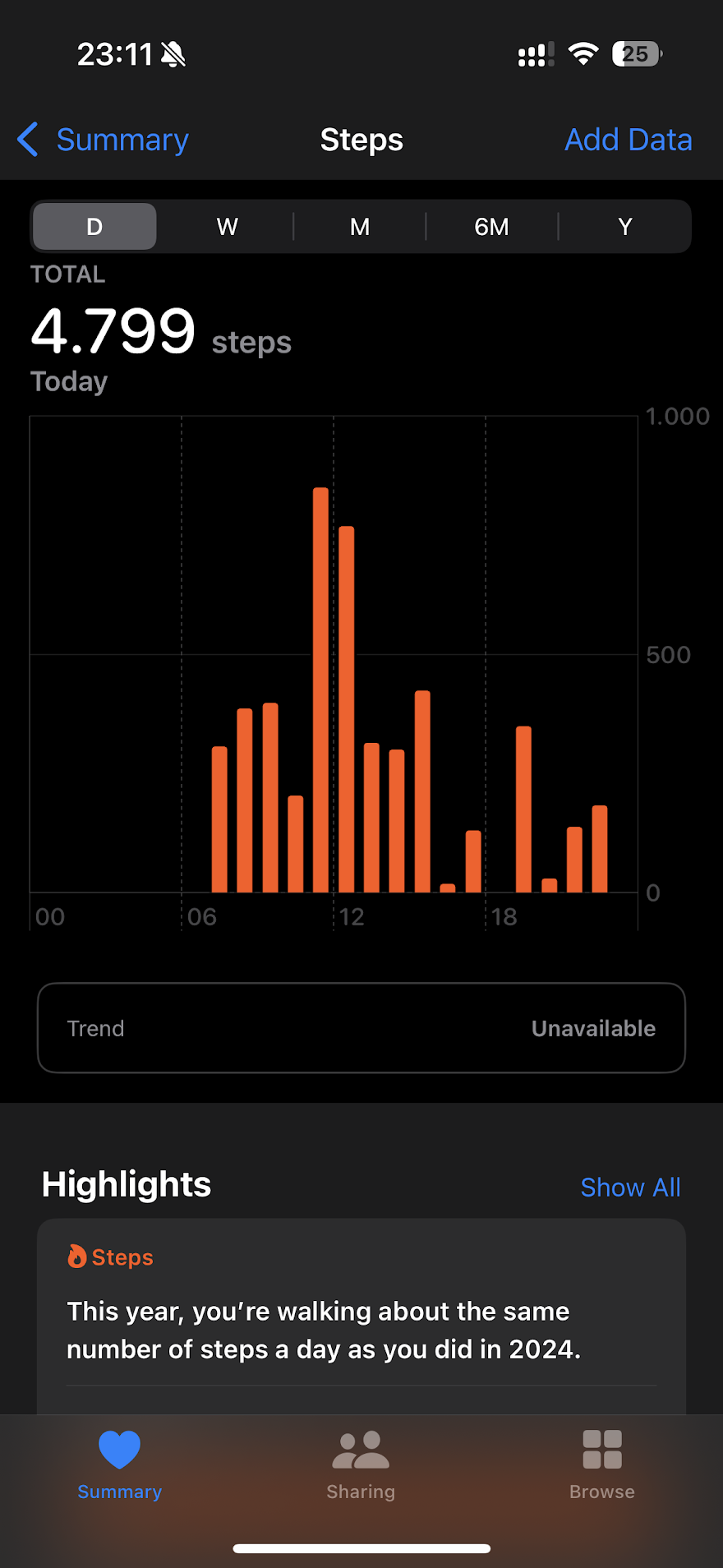Select the D day view
Viewport: 723px width, 1568px height.
94,227
